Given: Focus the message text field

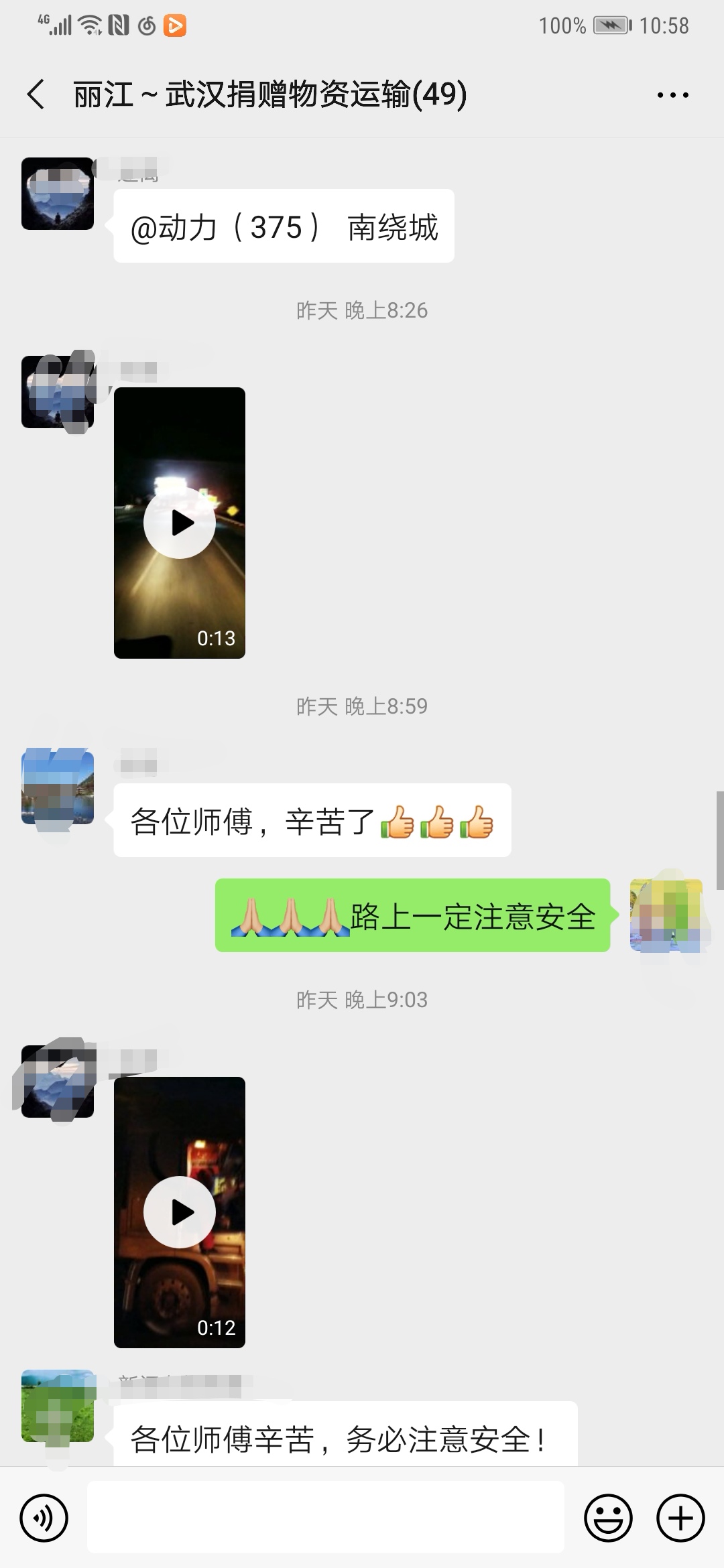Looking at the screenshot, I should click(326, 1517).
